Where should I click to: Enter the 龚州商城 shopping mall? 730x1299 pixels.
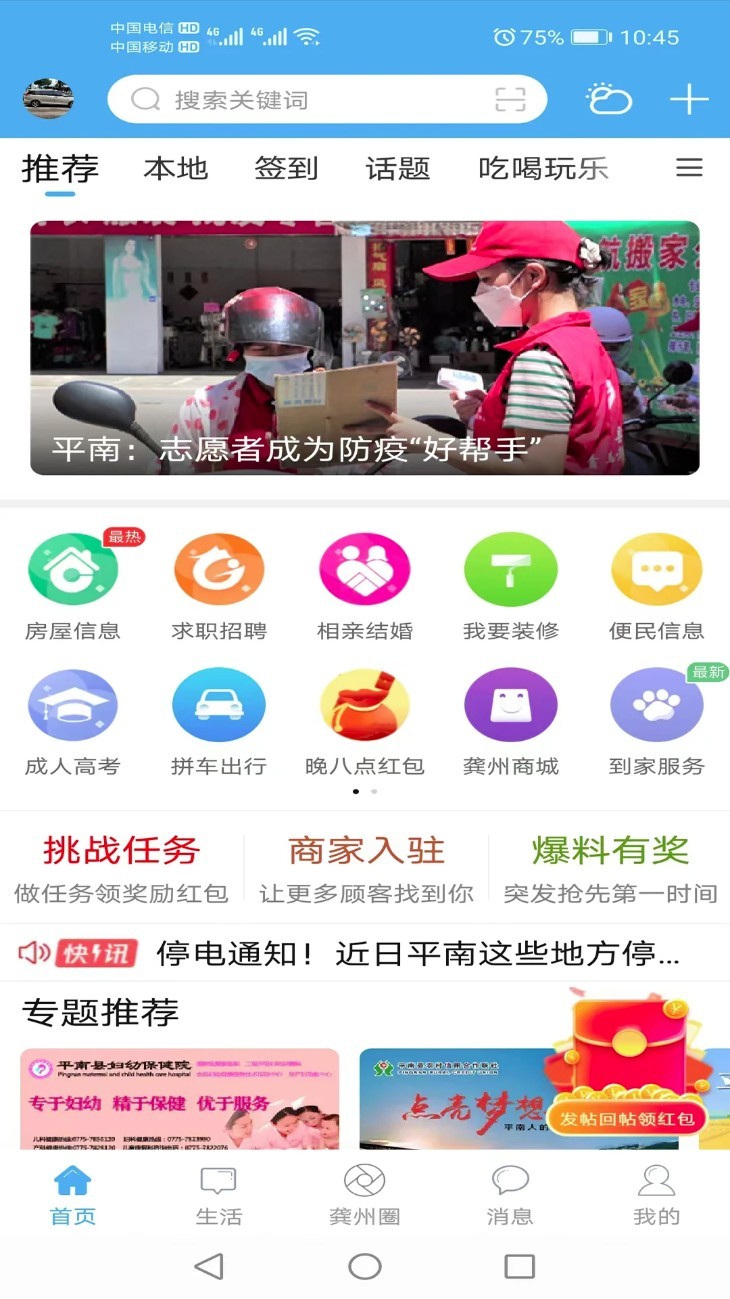click(510, 705)
